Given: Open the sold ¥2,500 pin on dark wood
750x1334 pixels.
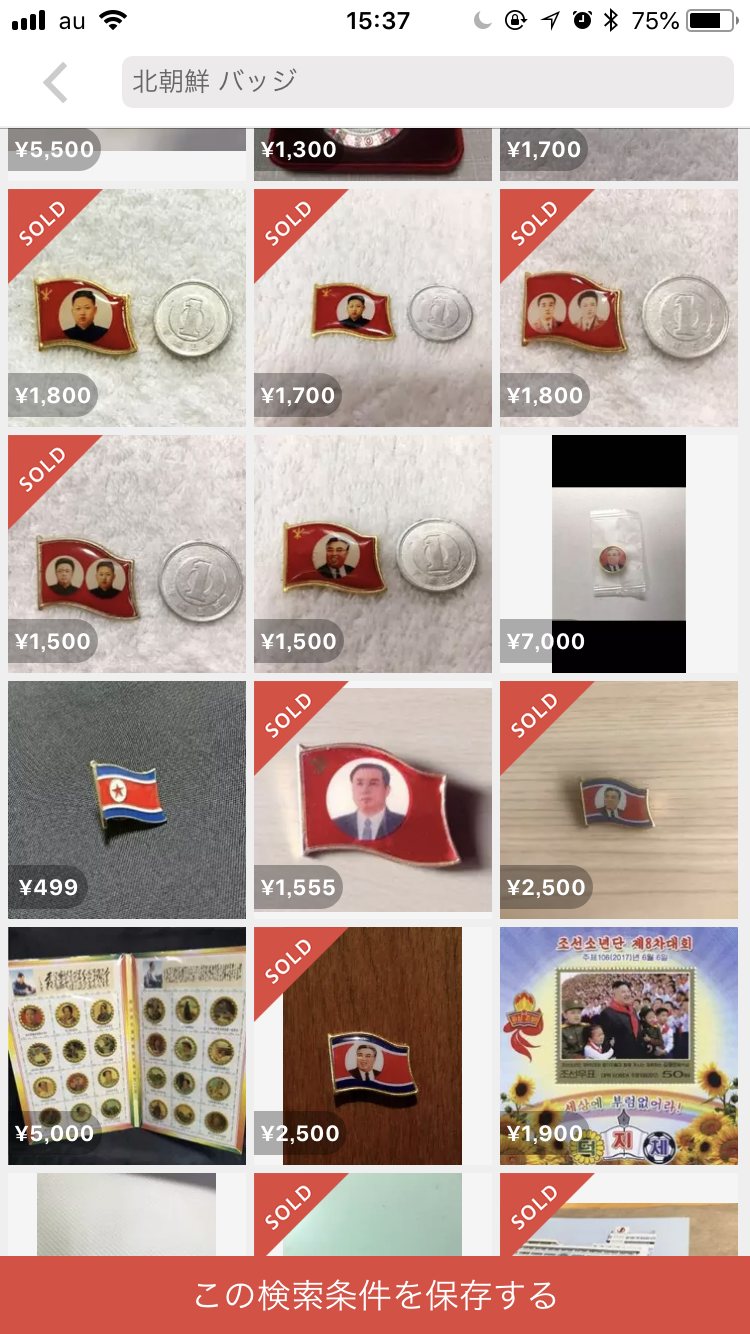Looking at the screenshot, I should pos(372,1045).
